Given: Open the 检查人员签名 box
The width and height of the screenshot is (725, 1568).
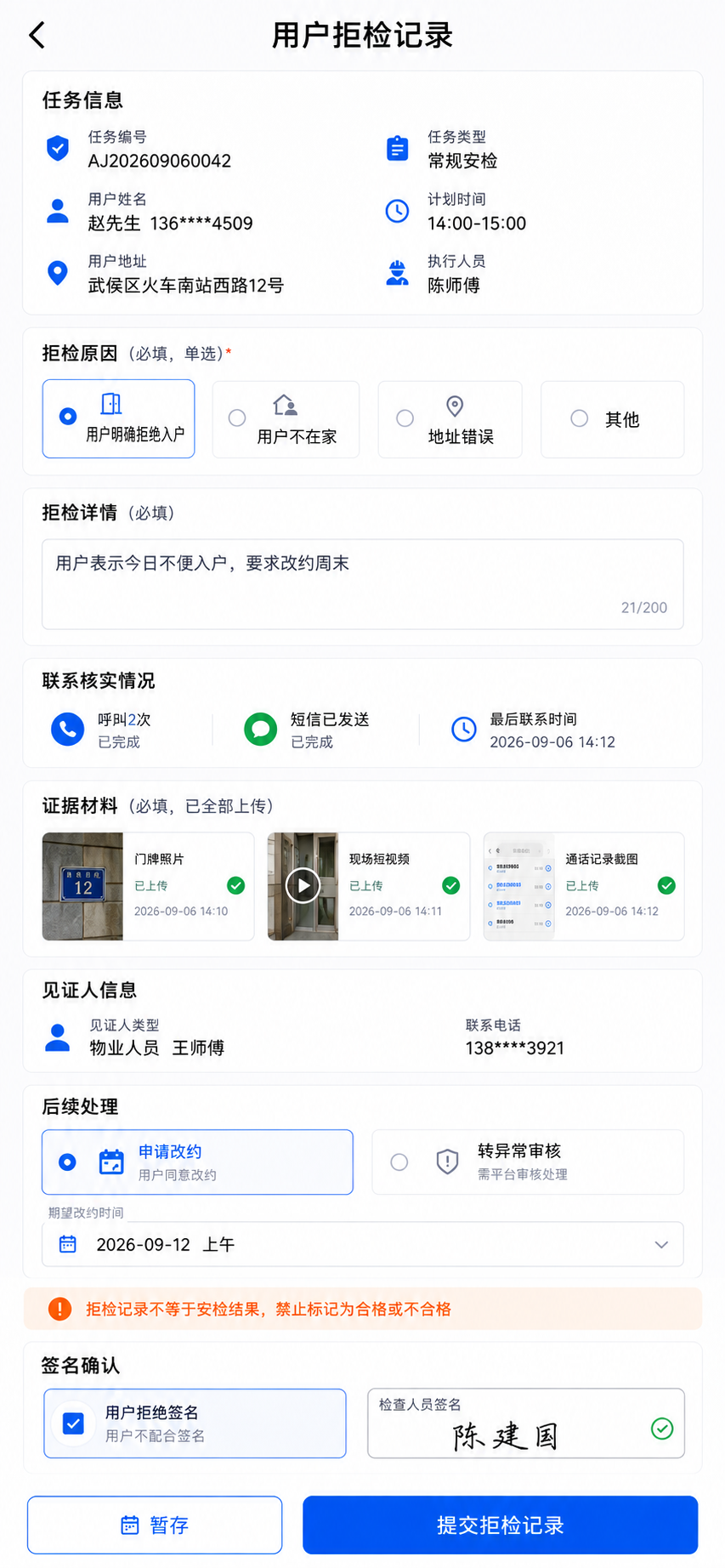Looking at the screenshot, I should point(526,1423).
